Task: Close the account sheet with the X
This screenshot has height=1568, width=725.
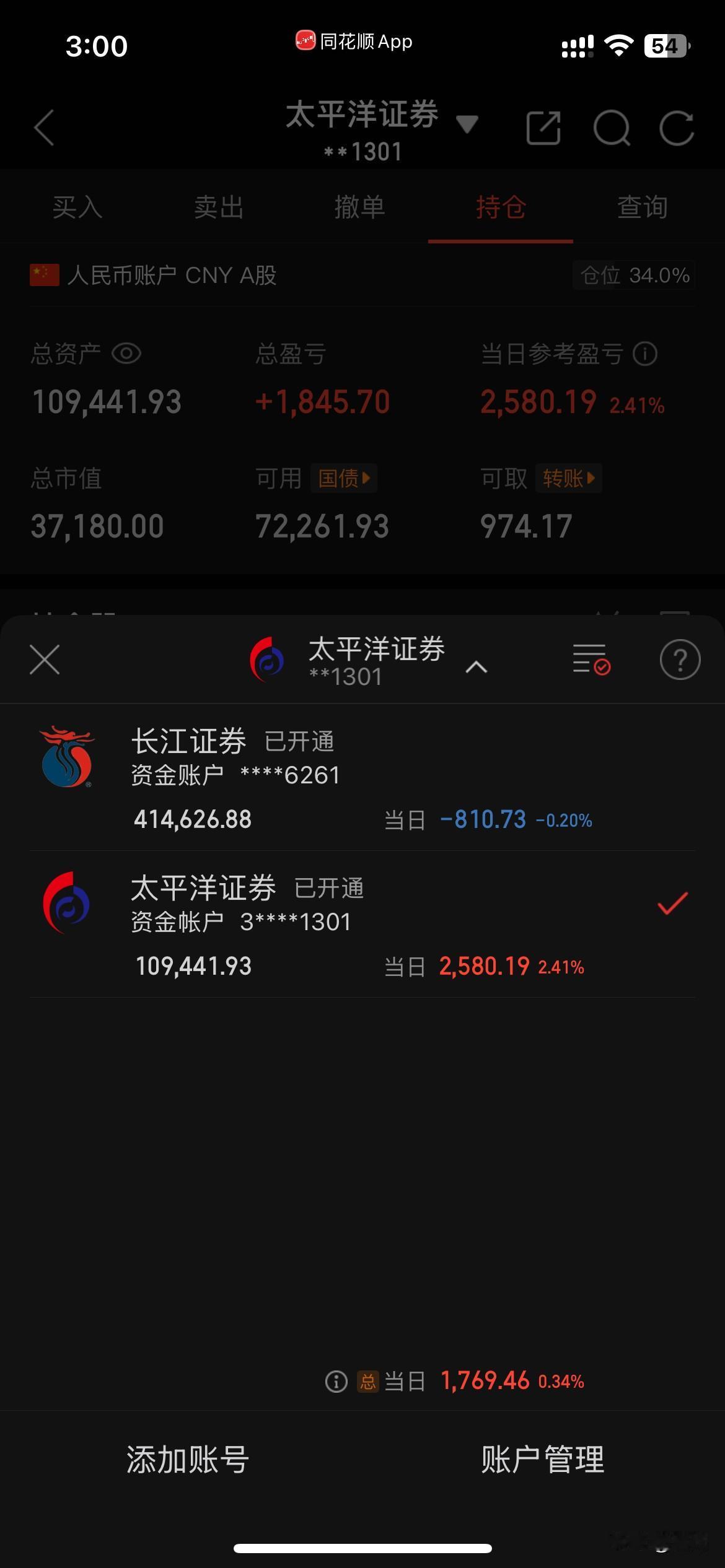Action: click(x=44, y=660)
